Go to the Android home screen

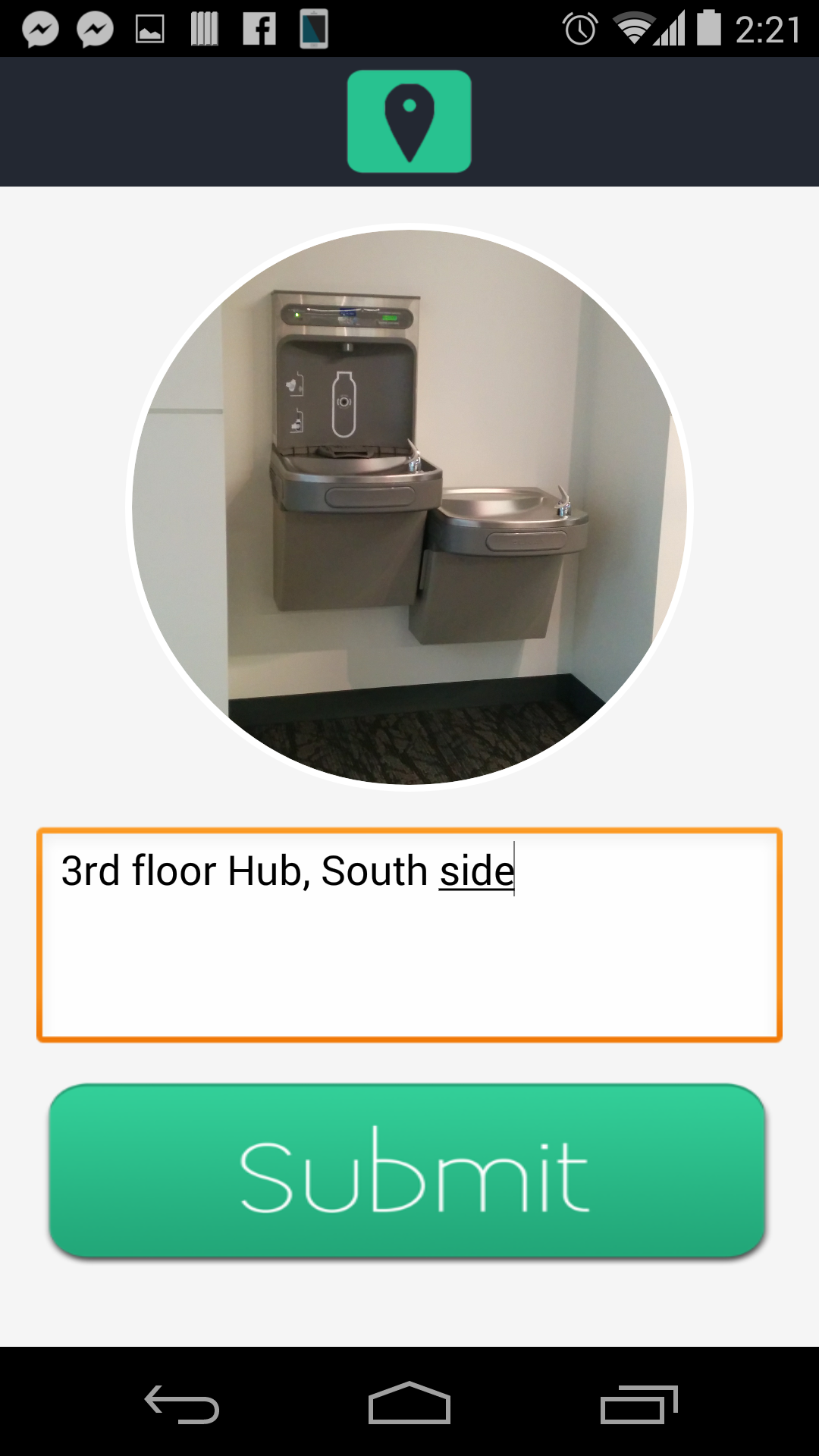[x=409, y=1404]
